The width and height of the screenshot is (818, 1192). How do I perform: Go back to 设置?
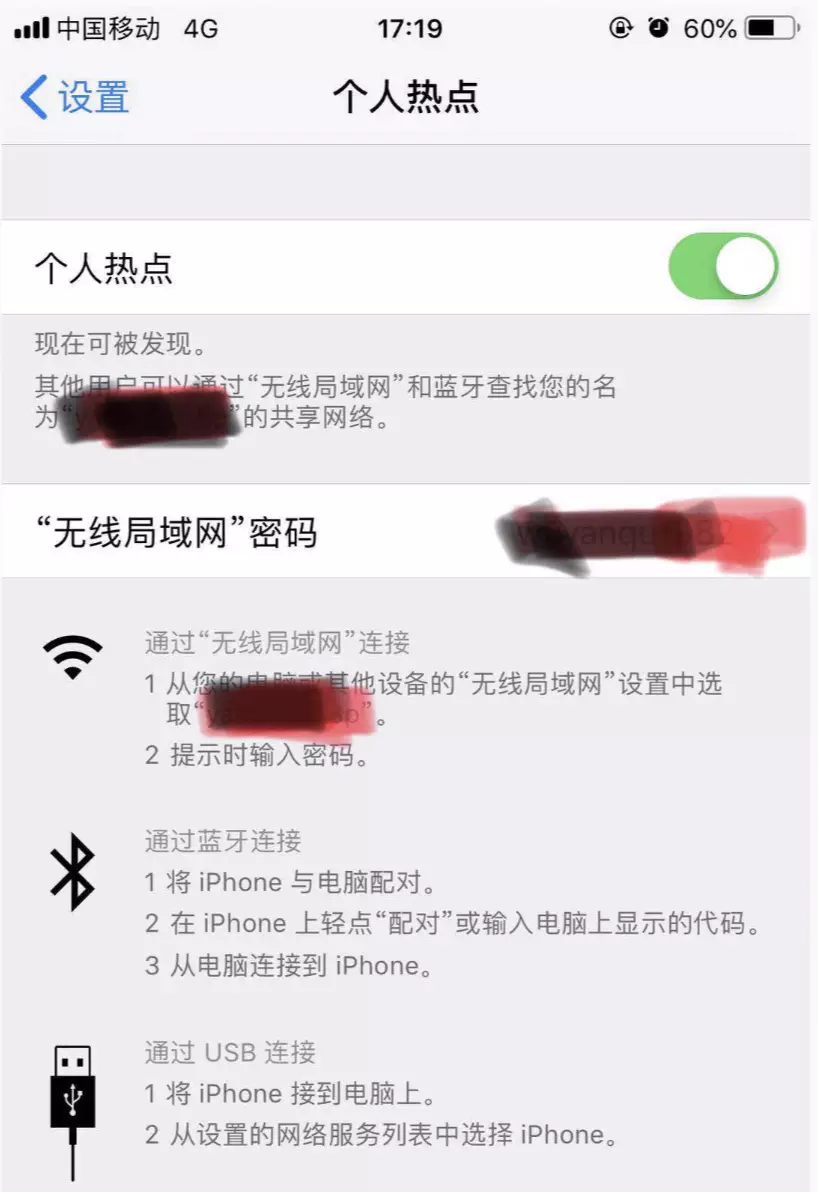pyautogui.click(x=75, y=97)
